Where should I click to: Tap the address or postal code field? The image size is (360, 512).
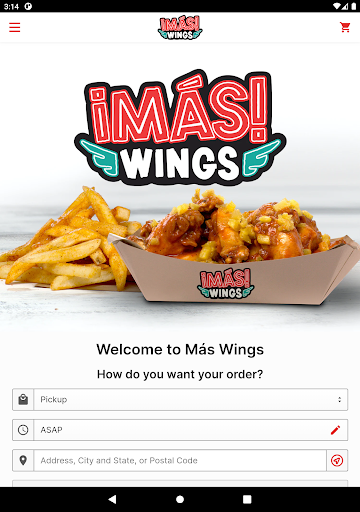(x=180, y=460)
